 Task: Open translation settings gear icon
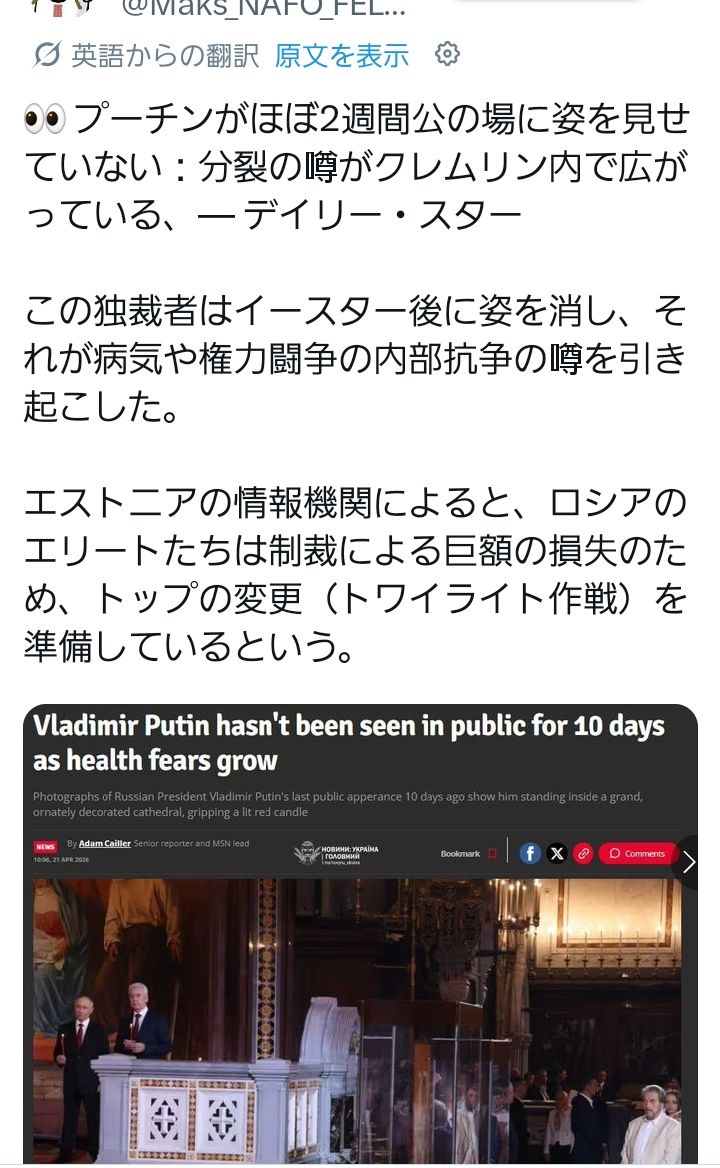(448, 54)
